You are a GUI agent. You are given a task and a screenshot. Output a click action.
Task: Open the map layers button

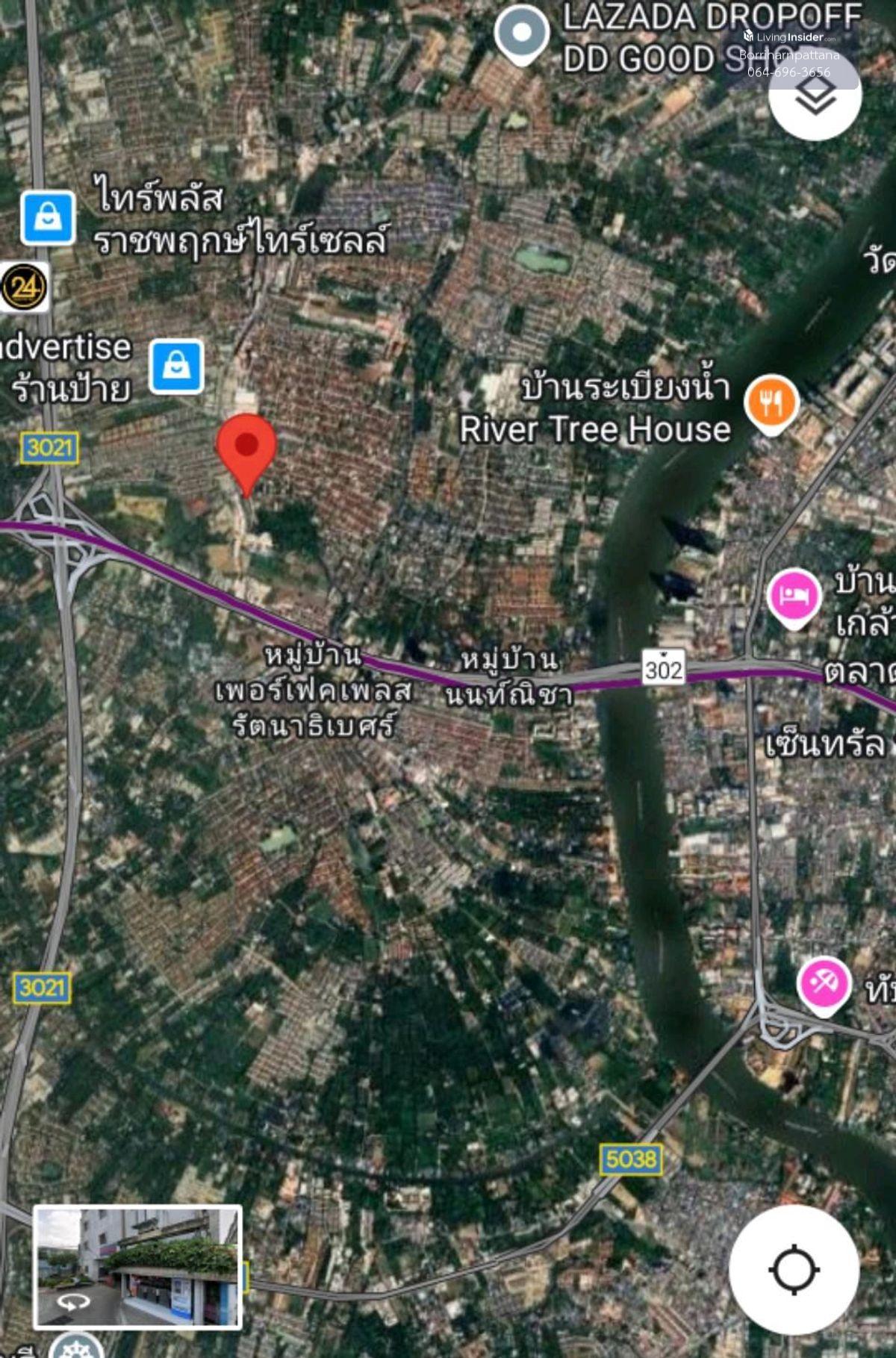click(x=815, y=96)
